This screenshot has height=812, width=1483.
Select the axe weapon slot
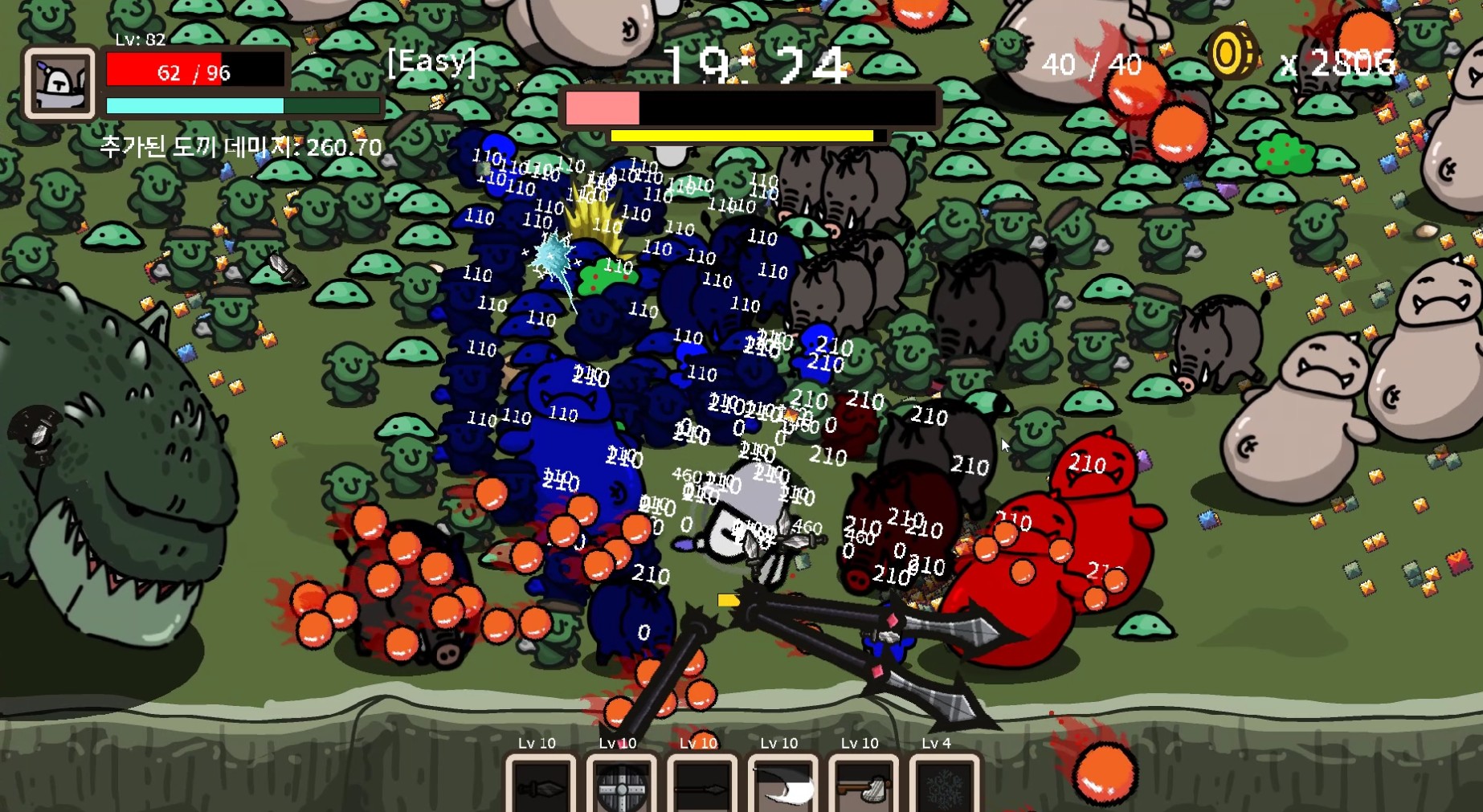tap(864, 786)
